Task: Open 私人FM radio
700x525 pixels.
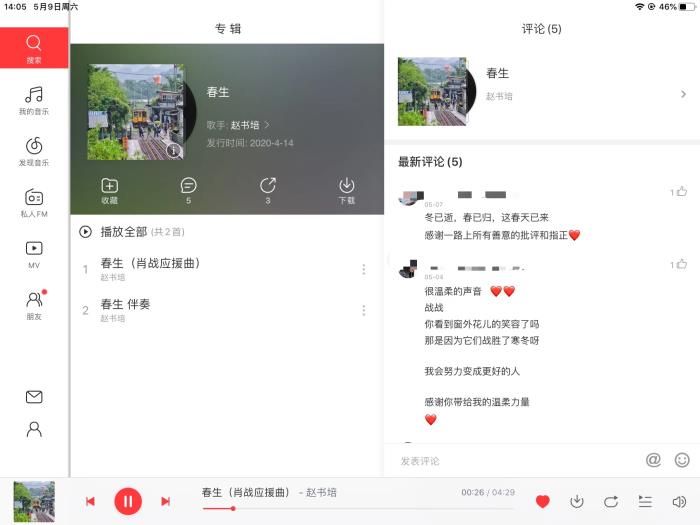Action: [x=34, y=203]
